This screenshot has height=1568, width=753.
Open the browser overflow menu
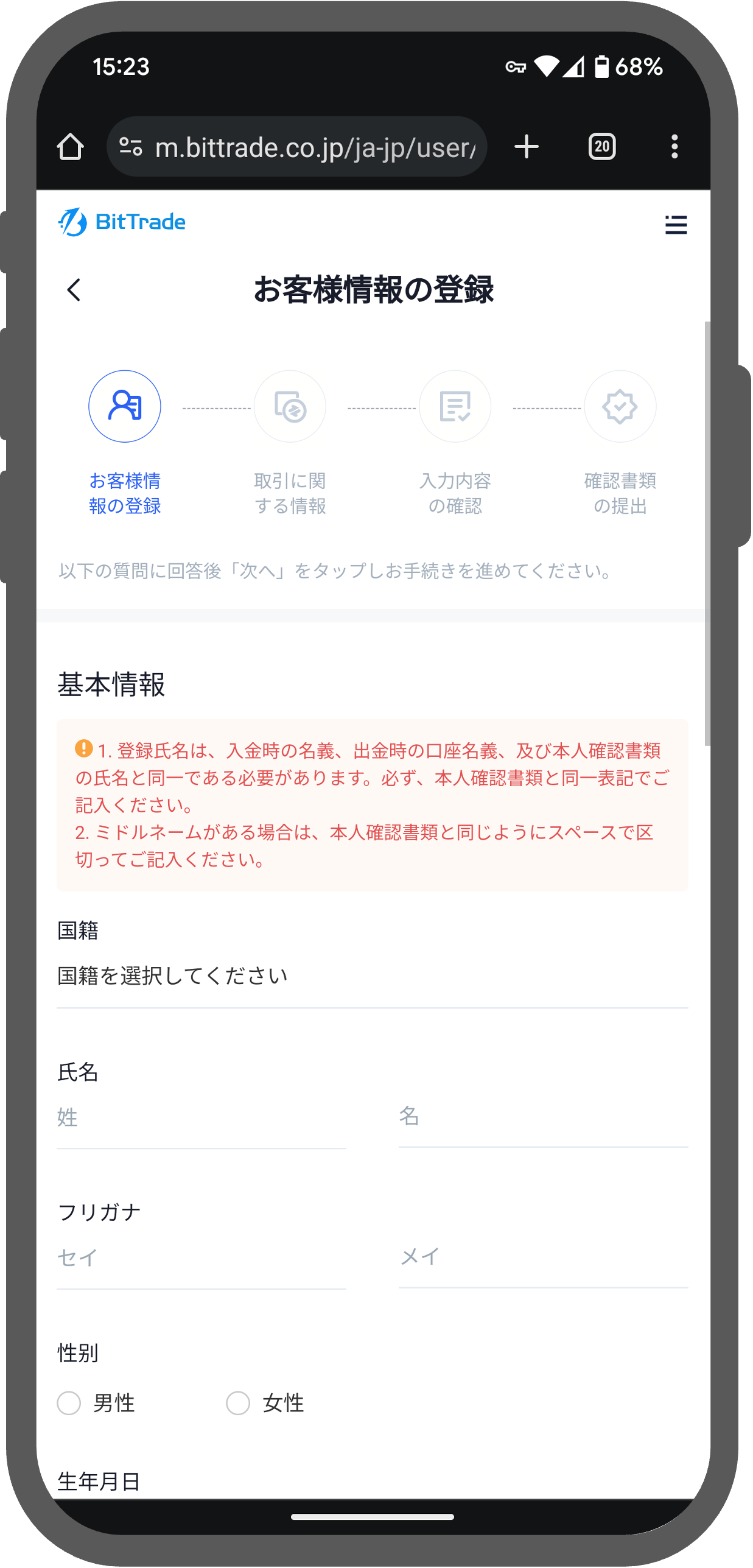click(x=674, y=147)
